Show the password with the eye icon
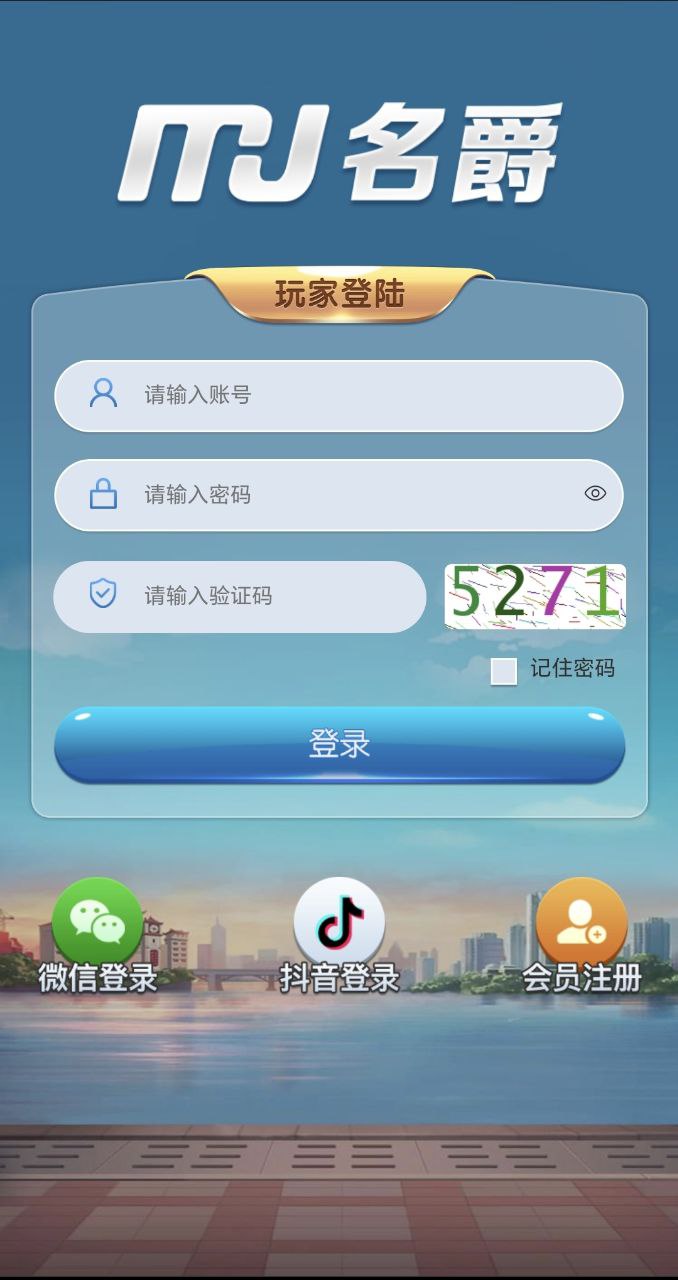Screen dimensions: 678x1280 click(595, 493)
